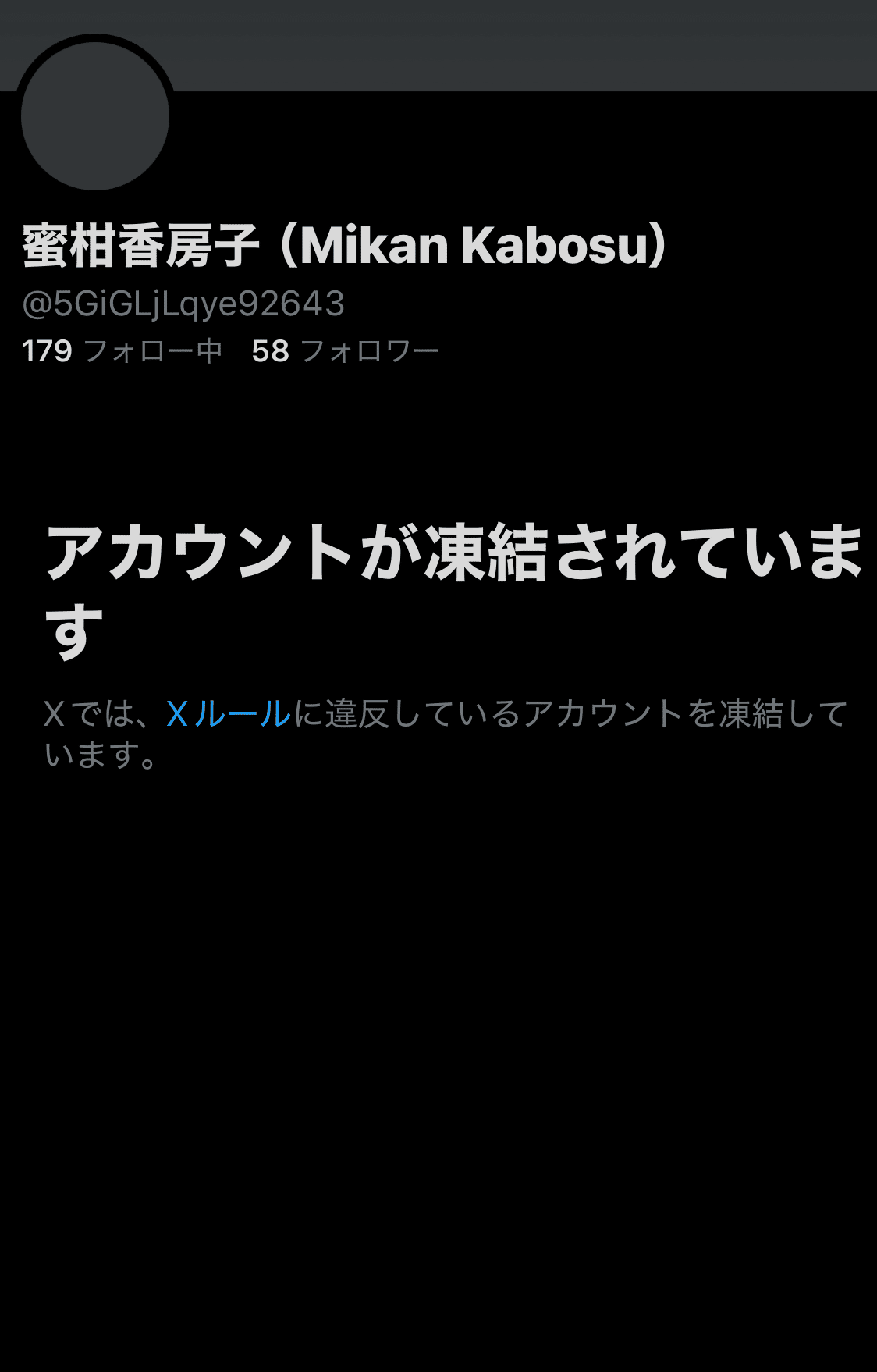Image resolution: width=877 pixels, height=1372 pixels.
Task: Click the suspension explanation paragraph
Action: pyautogui.click(x=437, y=730)
